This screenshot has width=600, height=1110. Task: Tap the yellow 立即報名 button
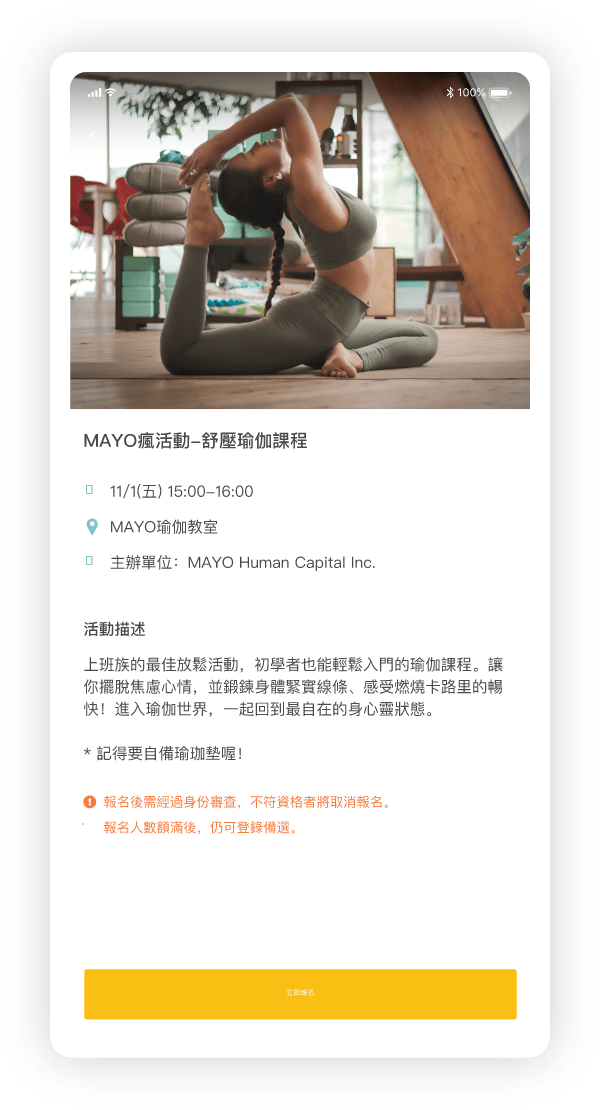click(x=300, y=993)
